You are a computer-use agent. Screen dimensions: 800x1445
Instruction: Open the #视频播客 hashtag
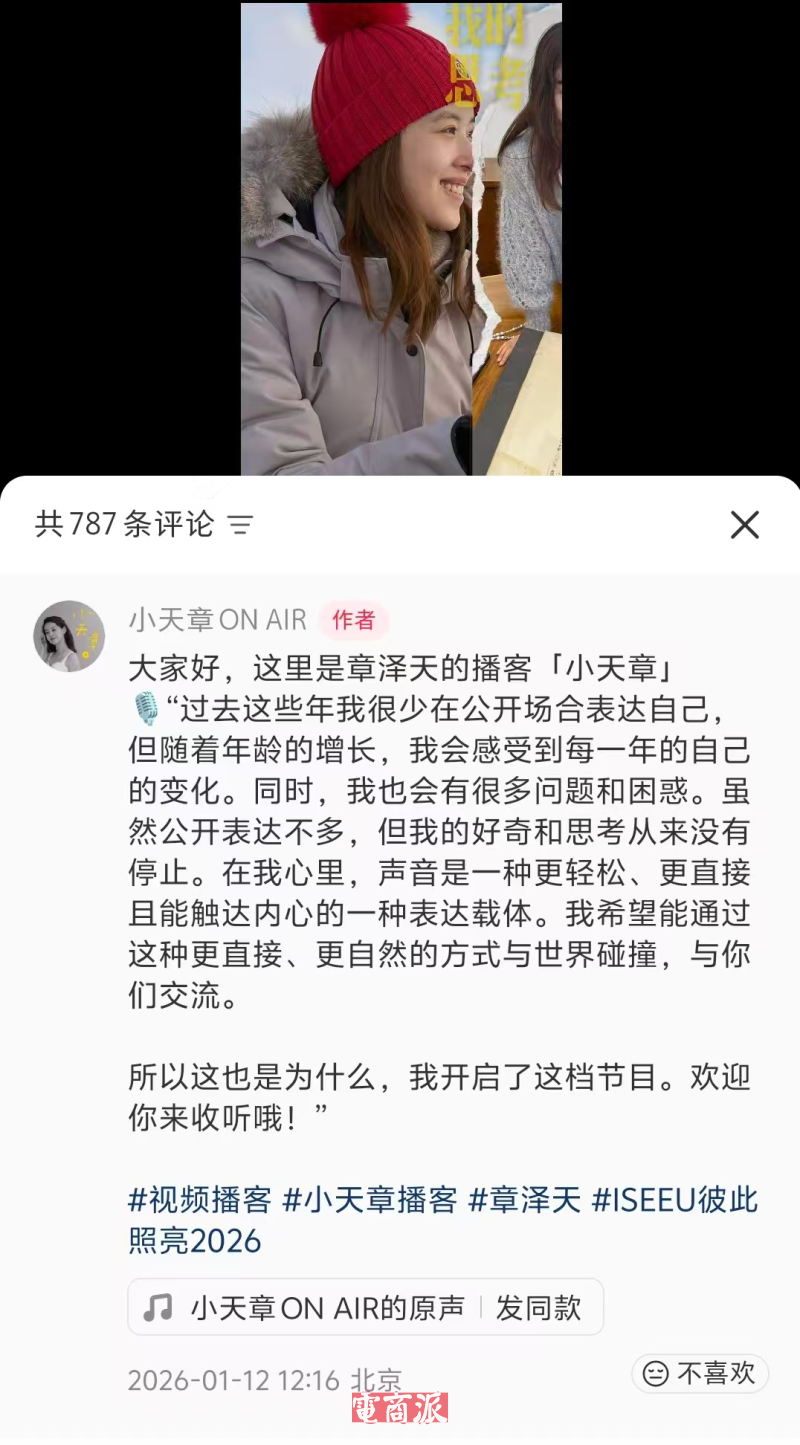(200, 1199)
